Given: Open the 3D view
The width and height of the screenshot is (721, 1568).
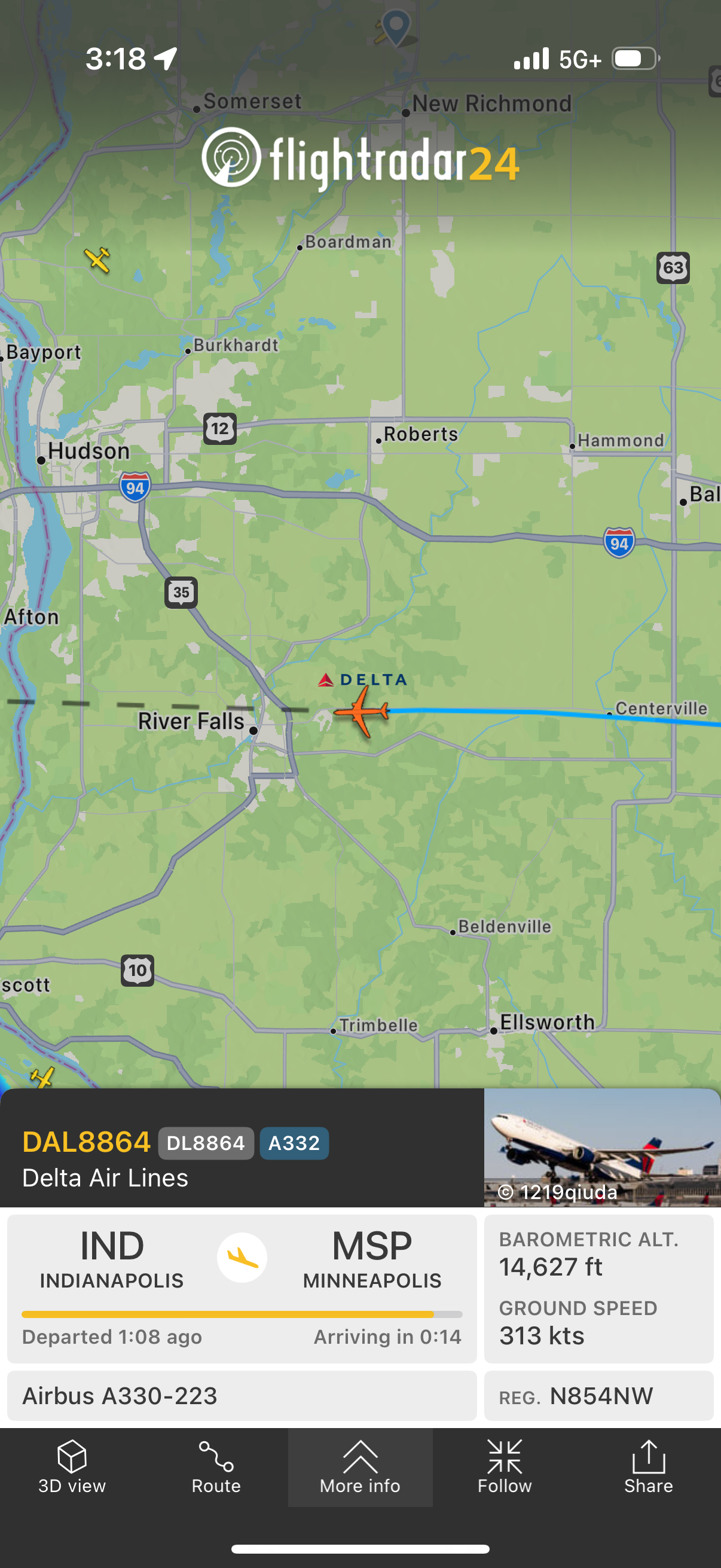Looking at the screenshot, I should pos(72,1467).
